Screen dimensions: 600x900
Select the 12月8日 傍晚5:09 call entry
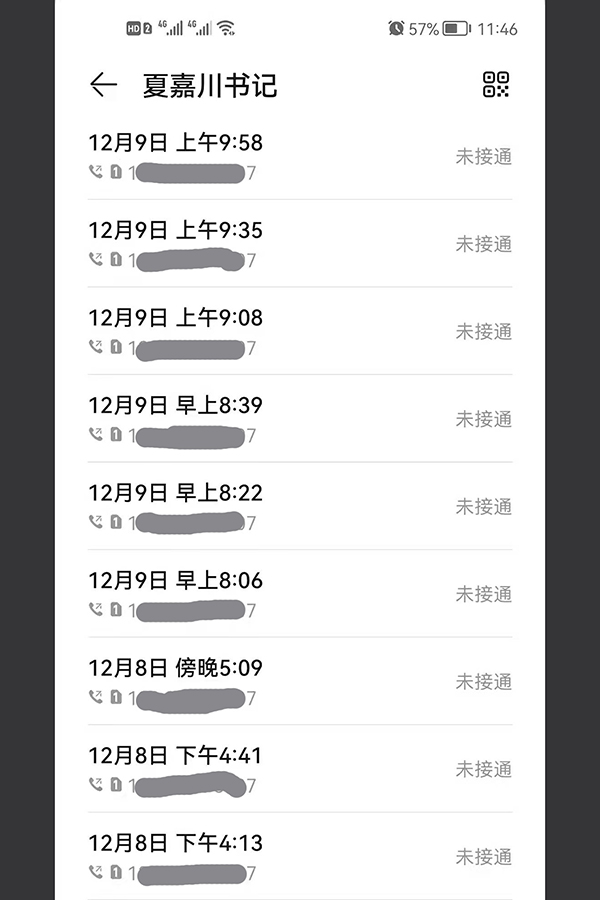tap(300, 681)
